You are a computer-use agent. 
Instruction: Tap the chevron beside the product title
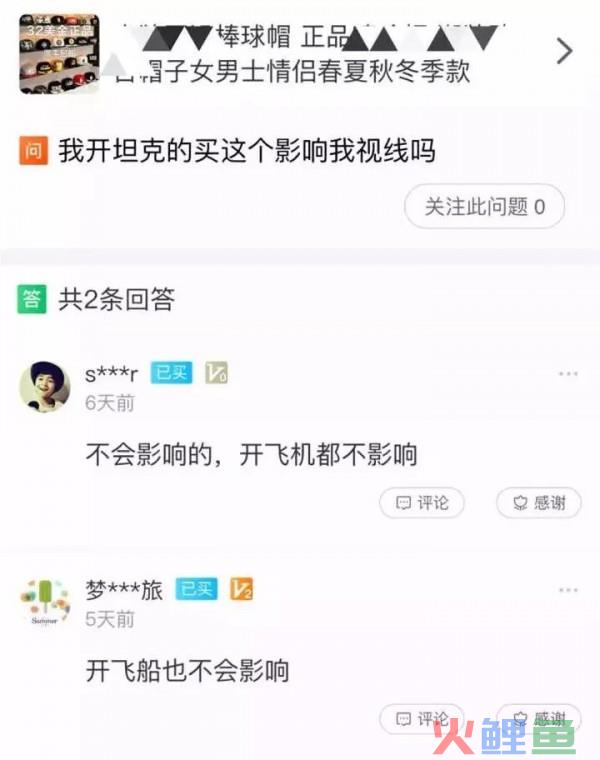coord(565,51)
